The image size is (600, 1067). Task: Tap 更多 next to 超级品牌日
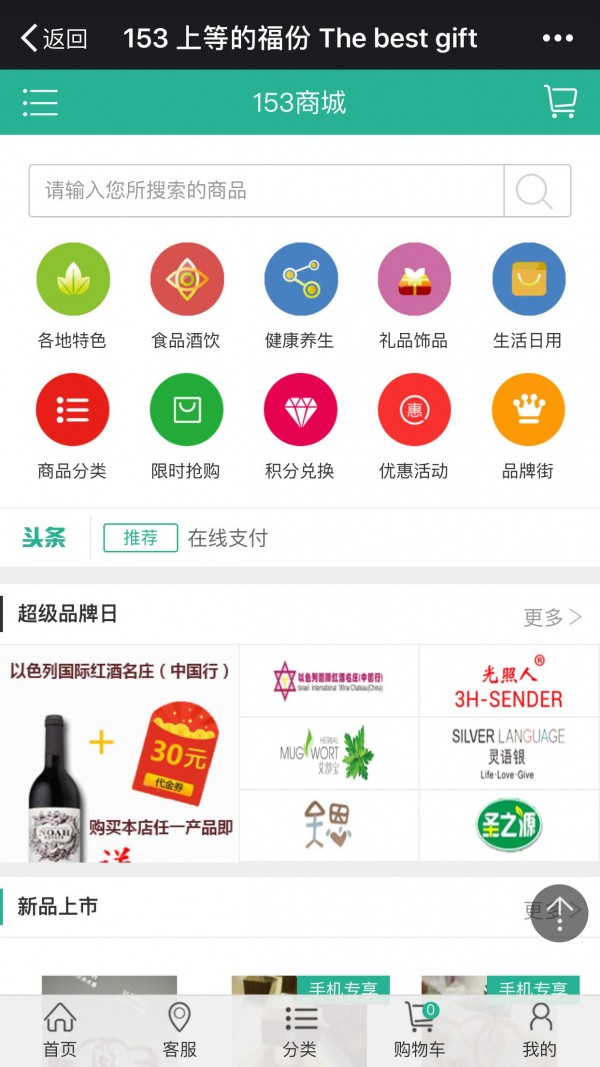tap(552, 617)
